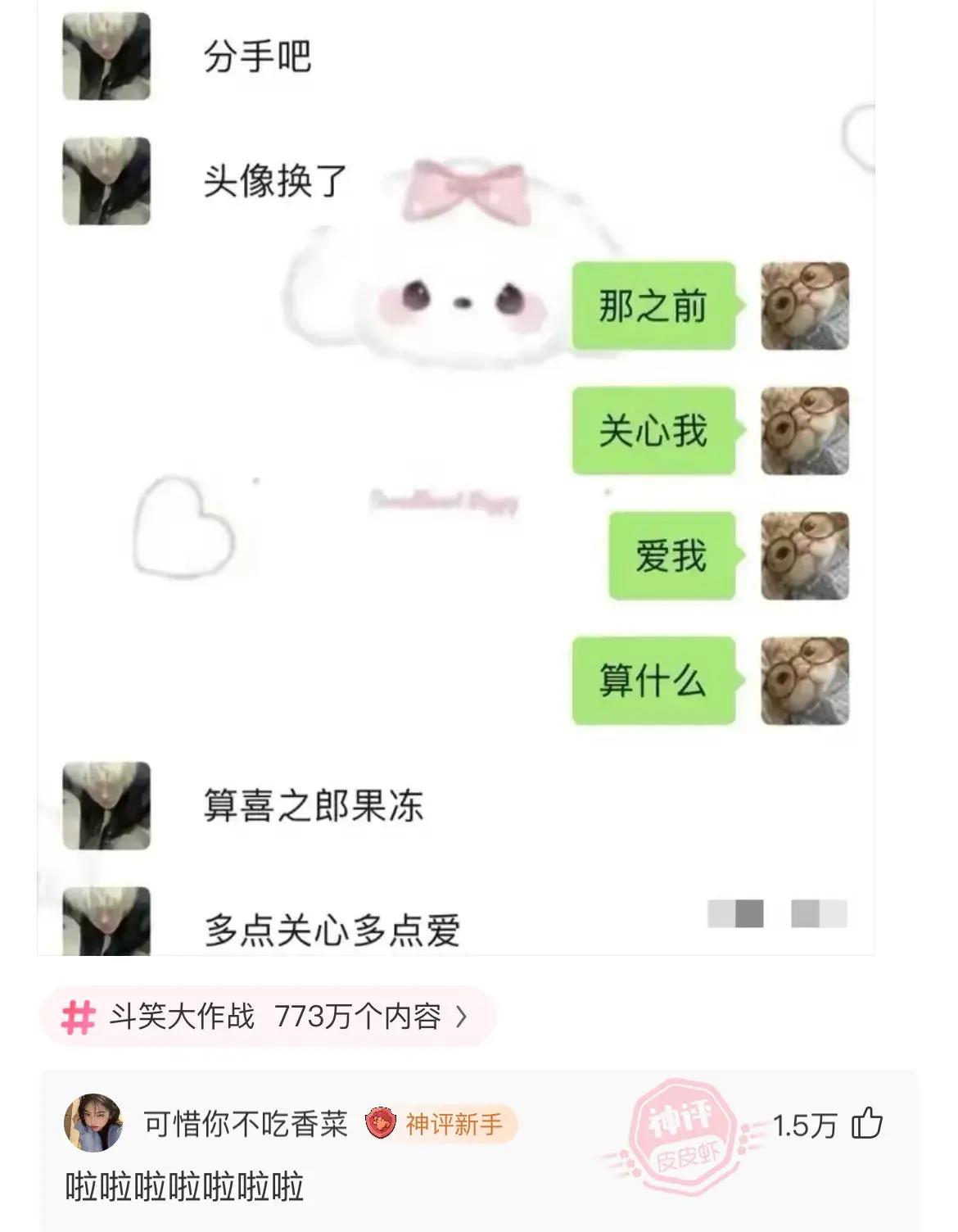Screen dimensions: 958x1232
Task: Open the 斗笑大作战 hashtag topic
Action: (267, 1017)
